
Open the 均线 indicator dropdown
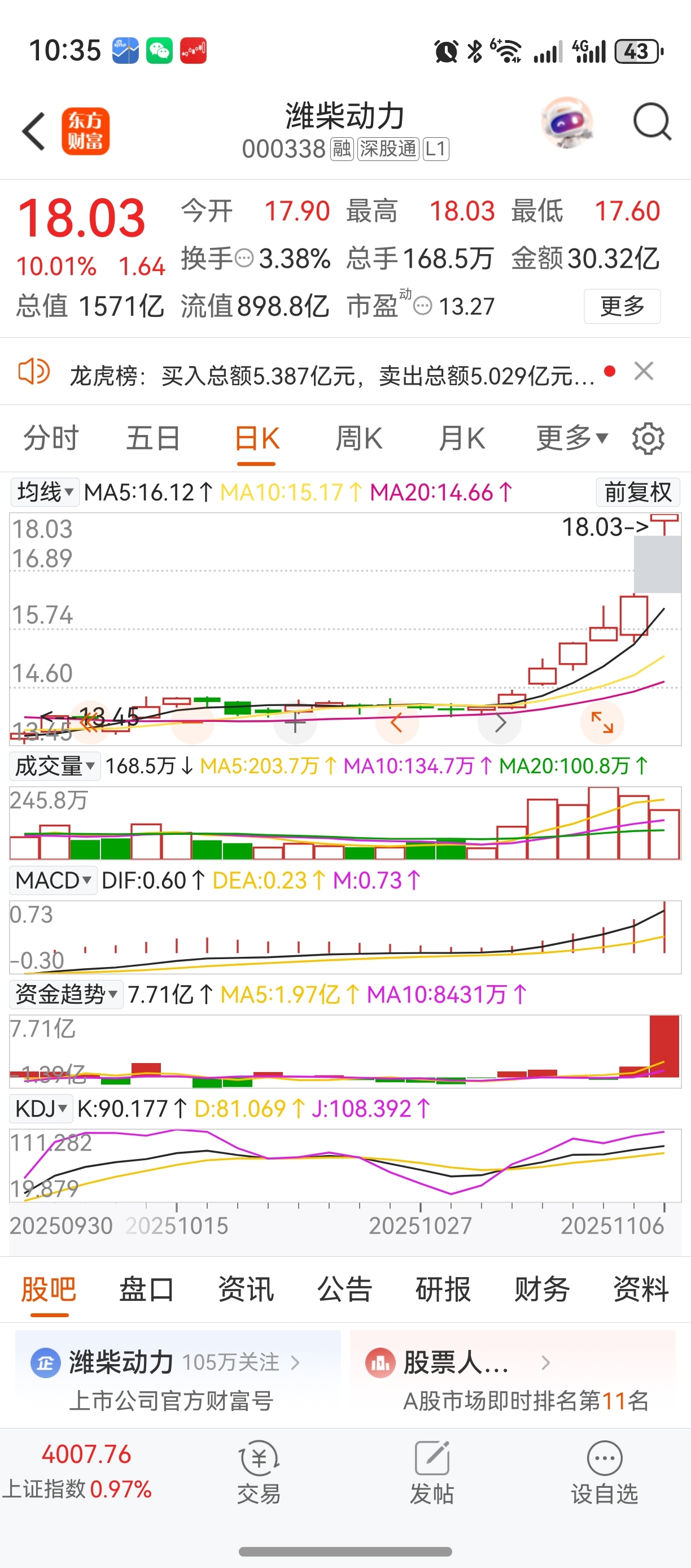pos(45,492)
